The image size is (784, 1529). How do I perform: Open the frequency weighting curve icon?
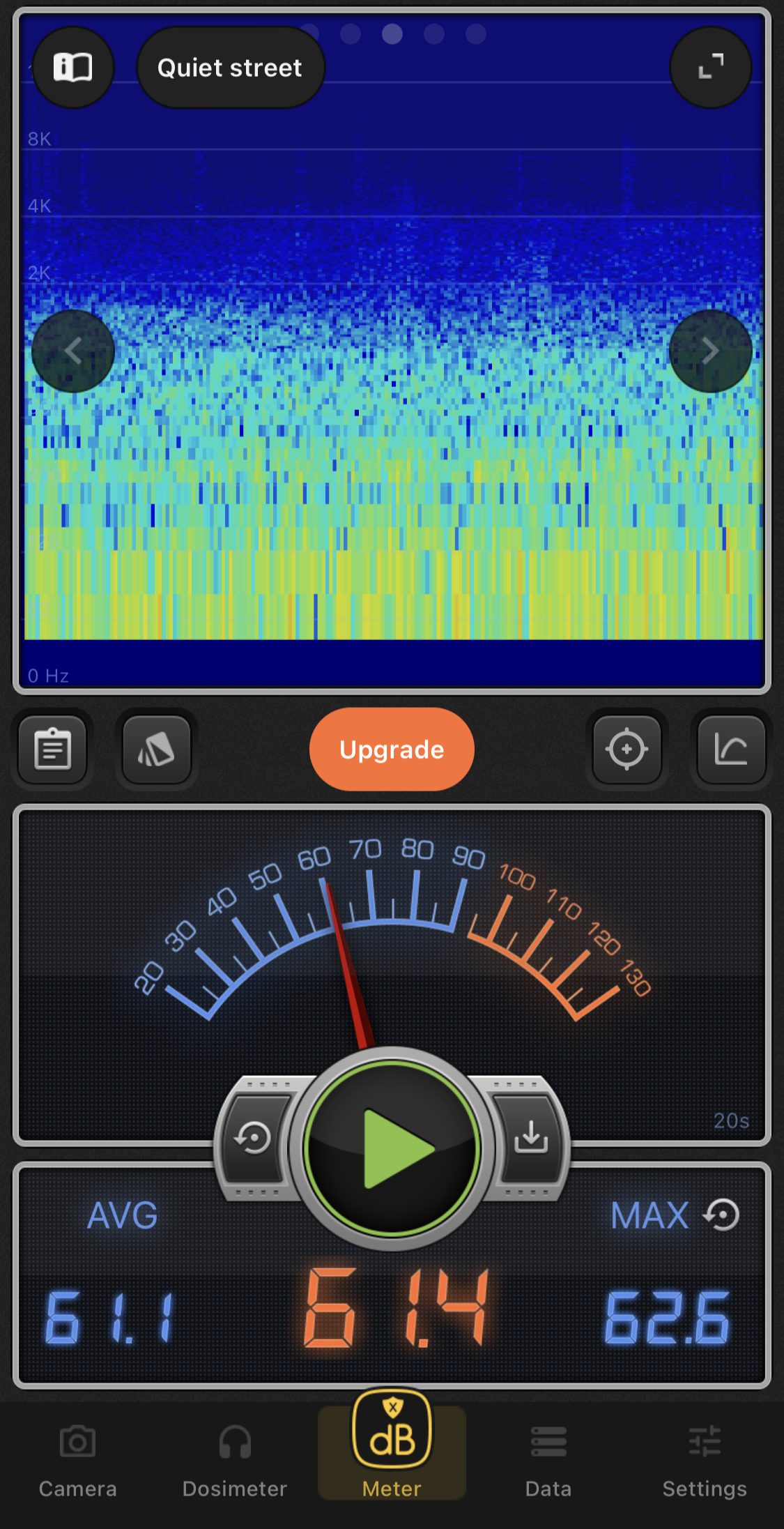pos(731,750)
